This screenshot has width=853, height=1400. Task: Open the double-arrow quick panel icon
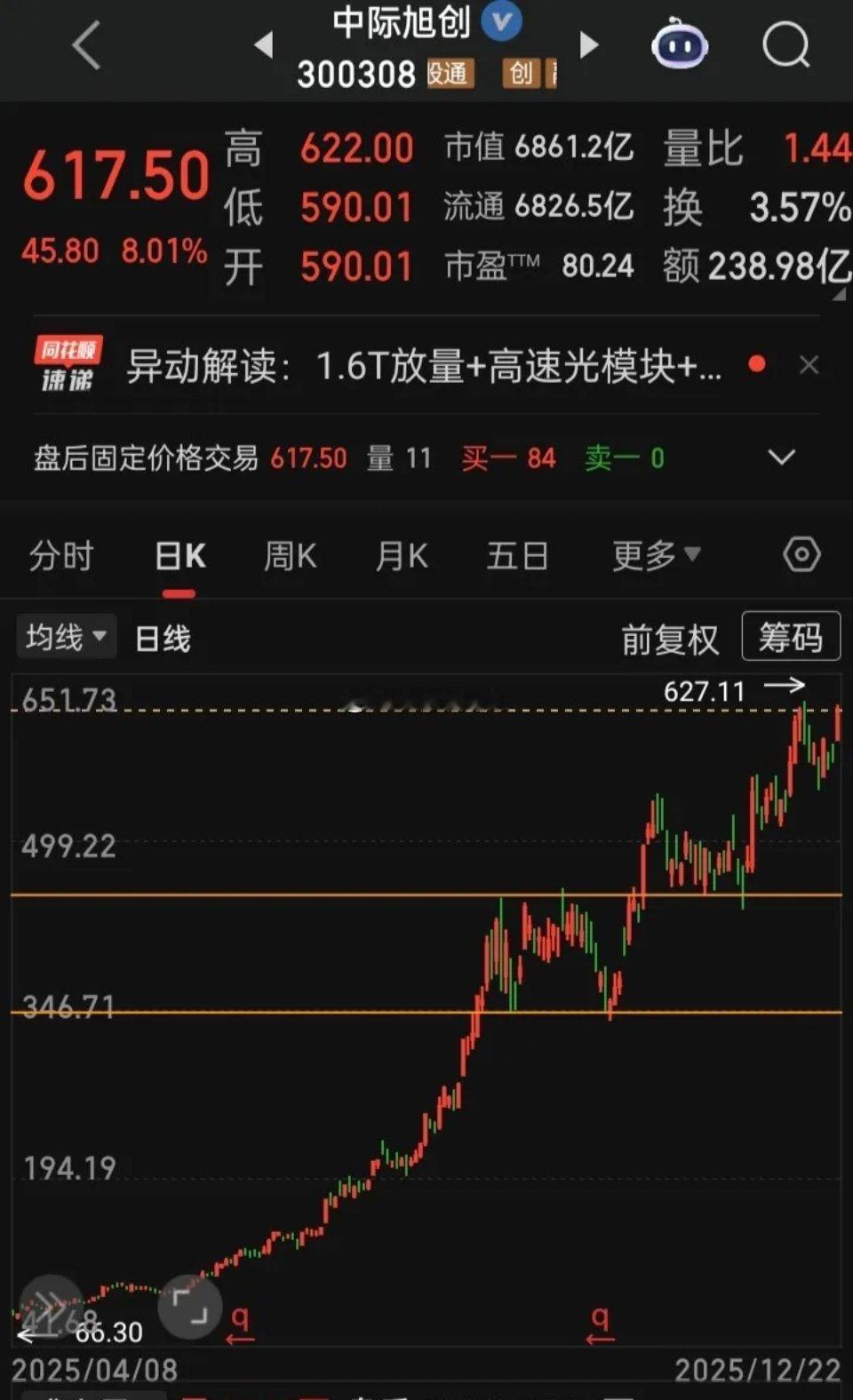click(52, 1304)
